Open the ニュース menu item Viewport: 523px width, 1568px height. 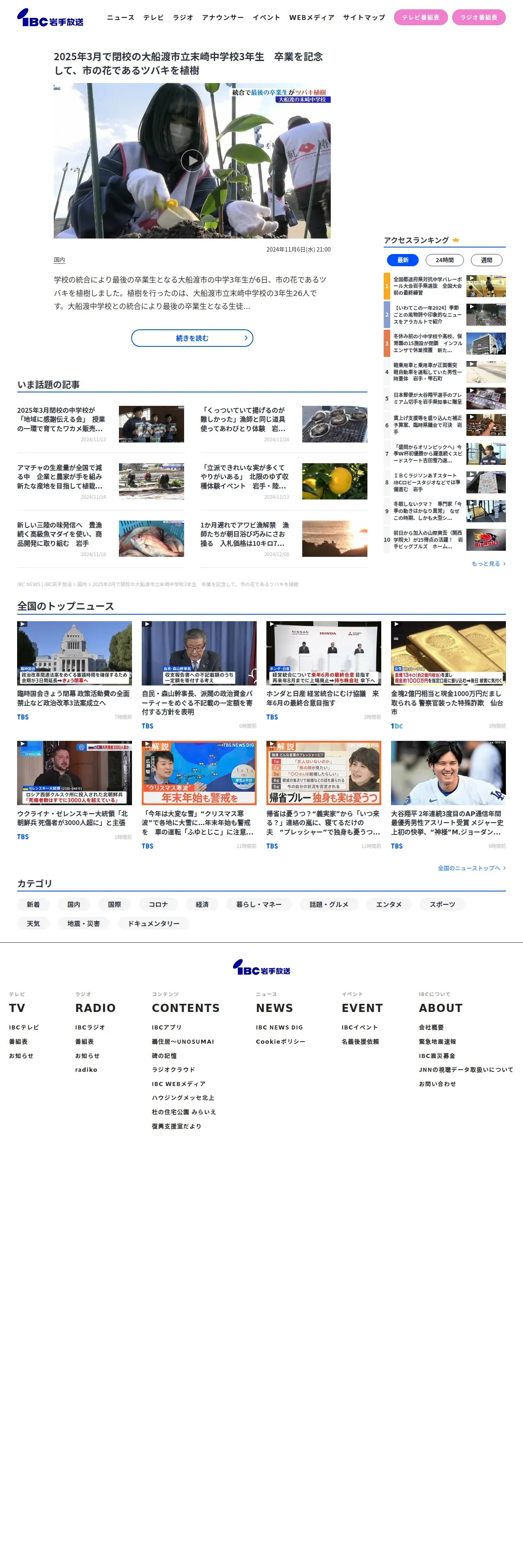pos(121,18)
